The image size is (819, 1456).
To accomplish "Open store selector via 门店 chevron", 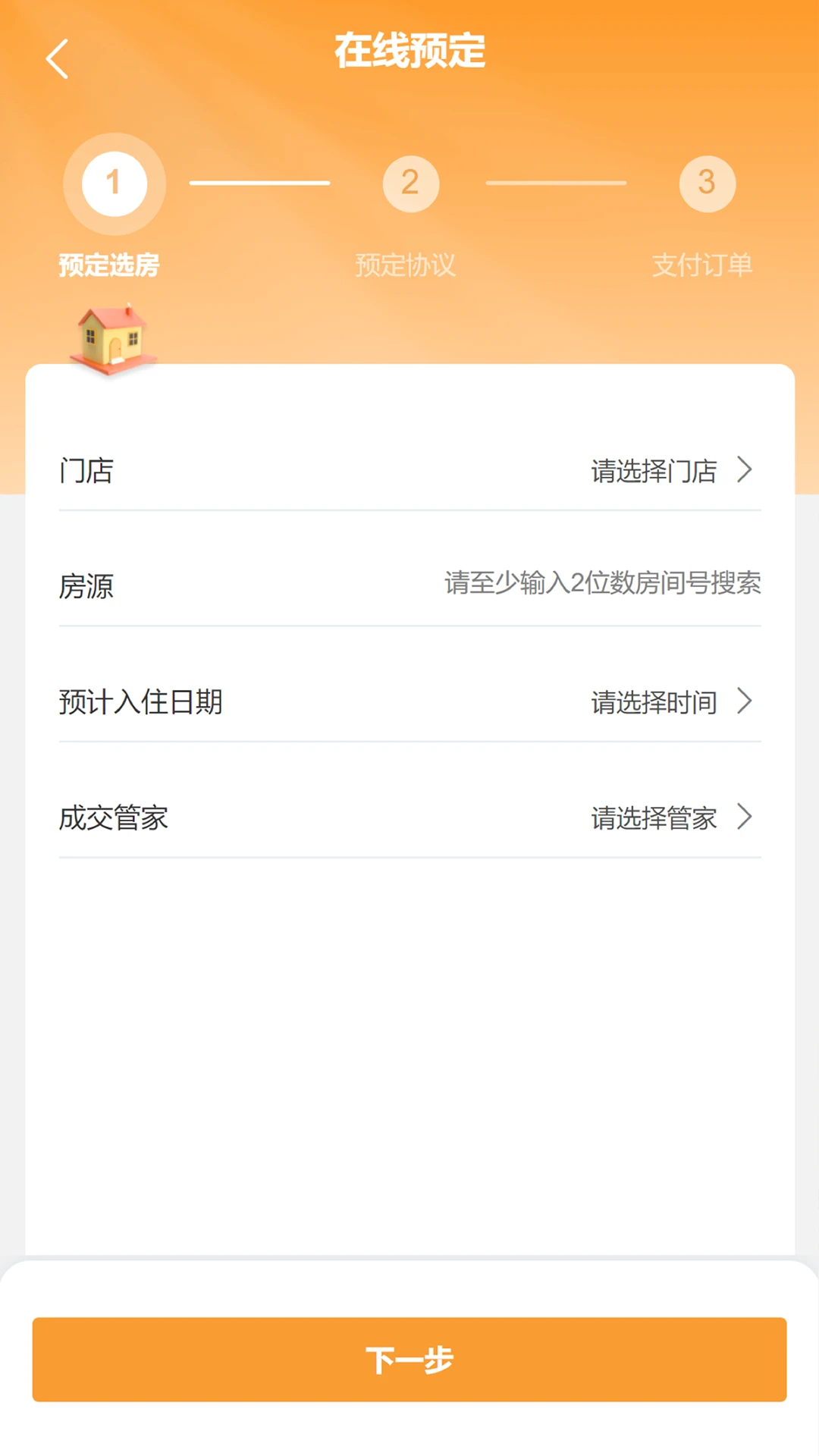I will tap(746, 470).
